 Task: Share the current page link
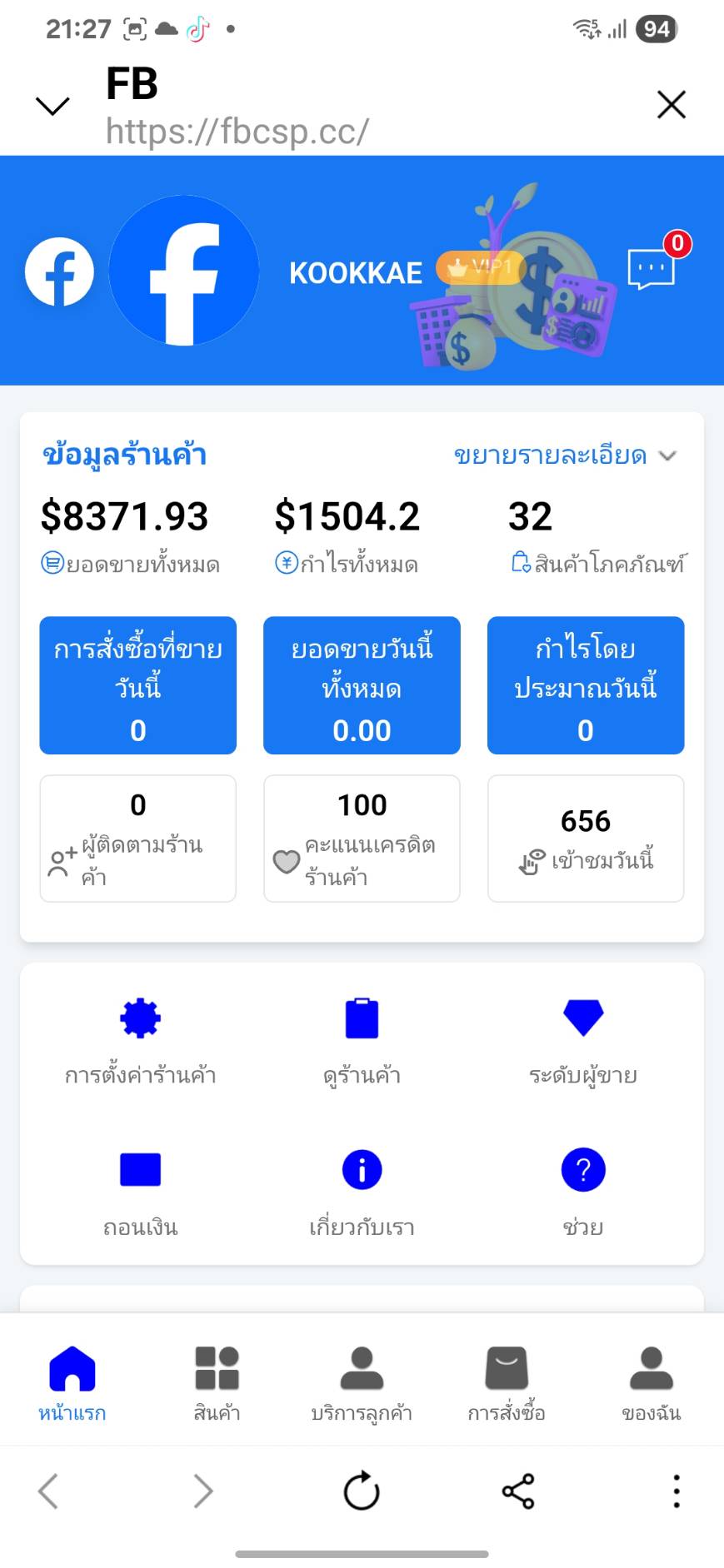pos(518,1491)
